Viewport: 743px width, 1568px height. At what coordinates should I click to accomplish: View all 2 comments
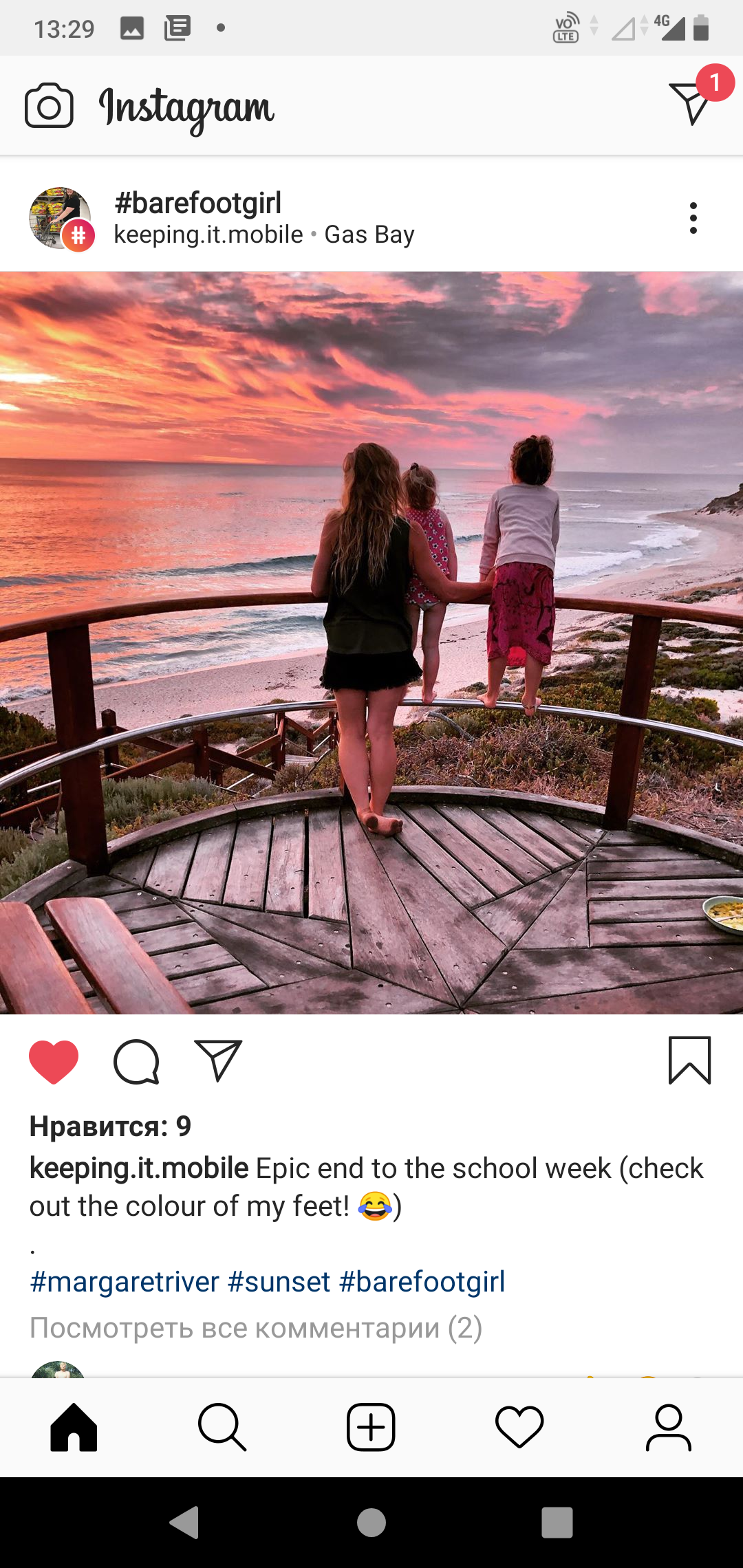256,1328
